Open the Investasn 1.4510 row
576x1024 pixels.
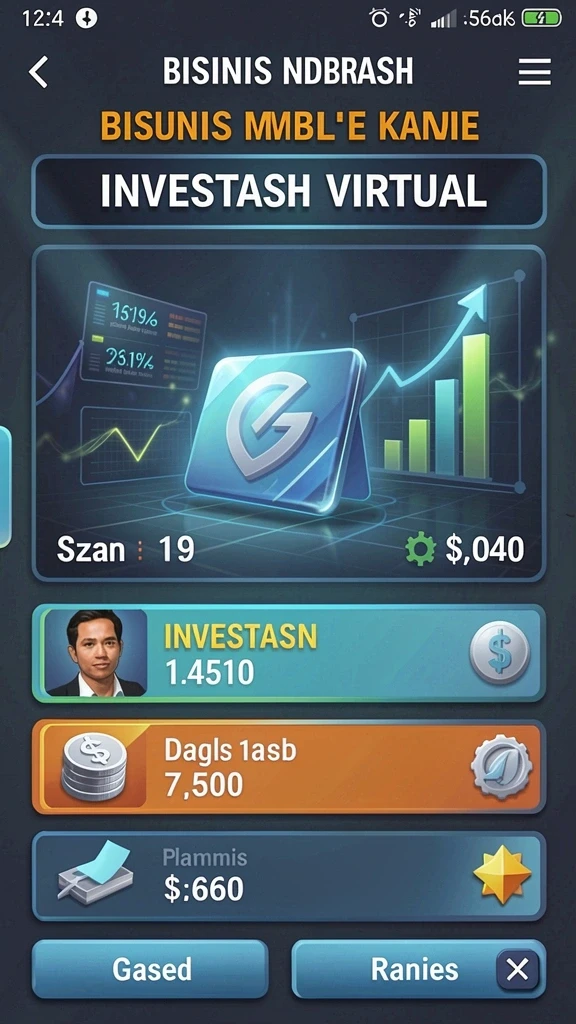click(289, 653)
